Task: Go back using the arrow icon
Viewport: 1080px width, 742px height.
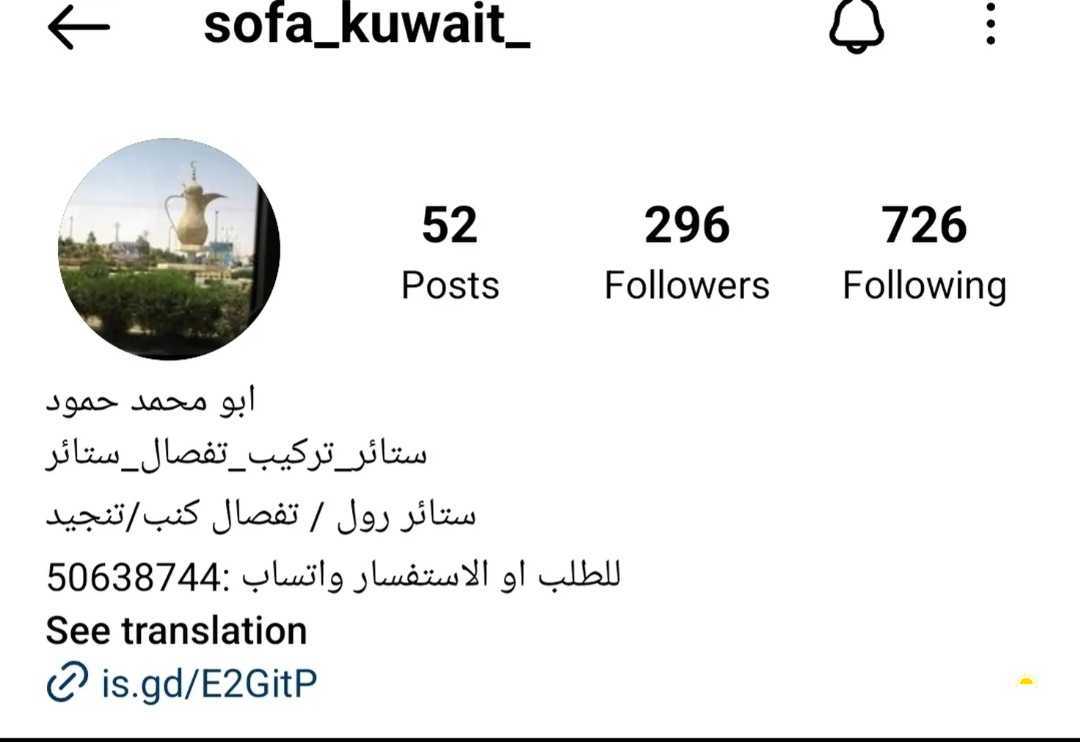Action: click(78, 27)
